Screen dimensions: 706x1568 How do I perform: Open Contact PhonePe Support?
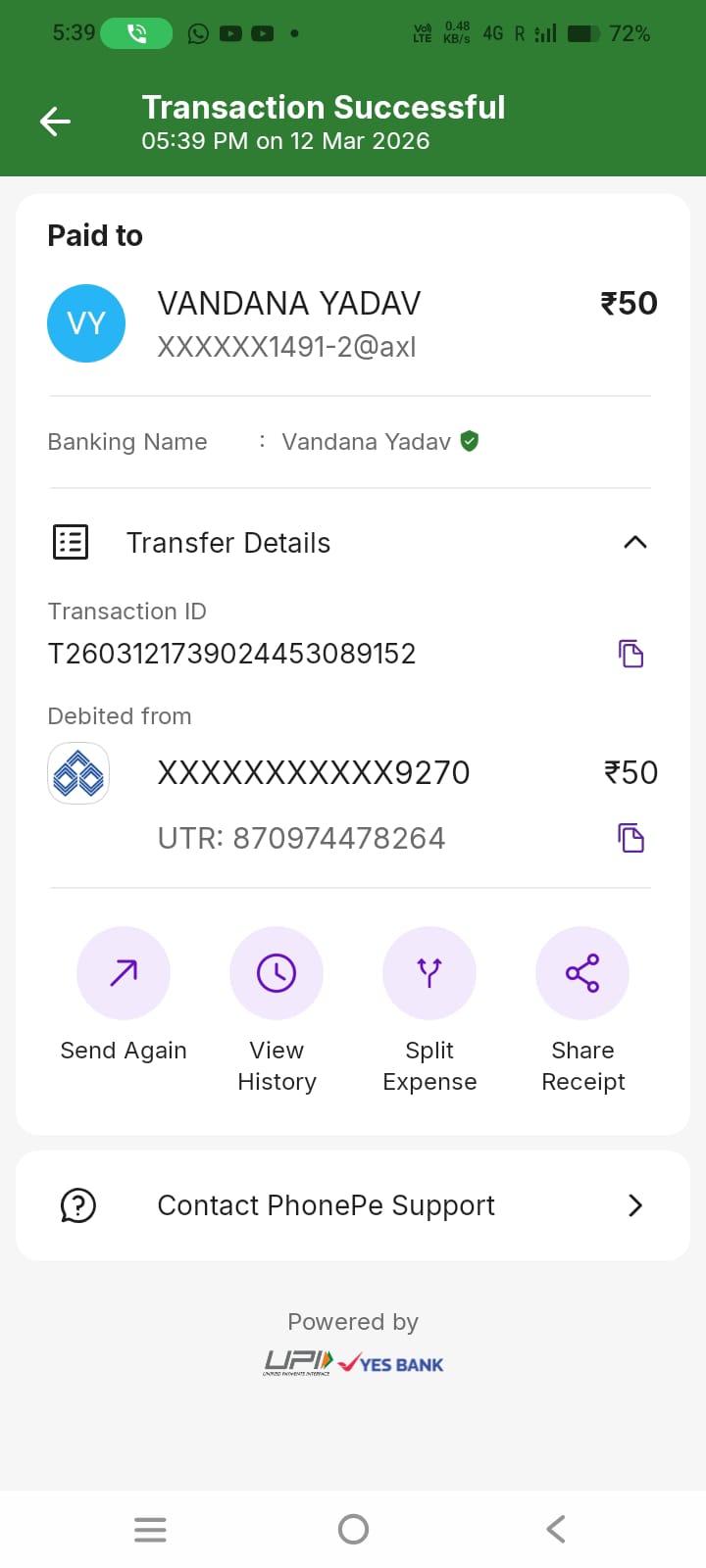pyautogui.click(x=353, y=1205)
